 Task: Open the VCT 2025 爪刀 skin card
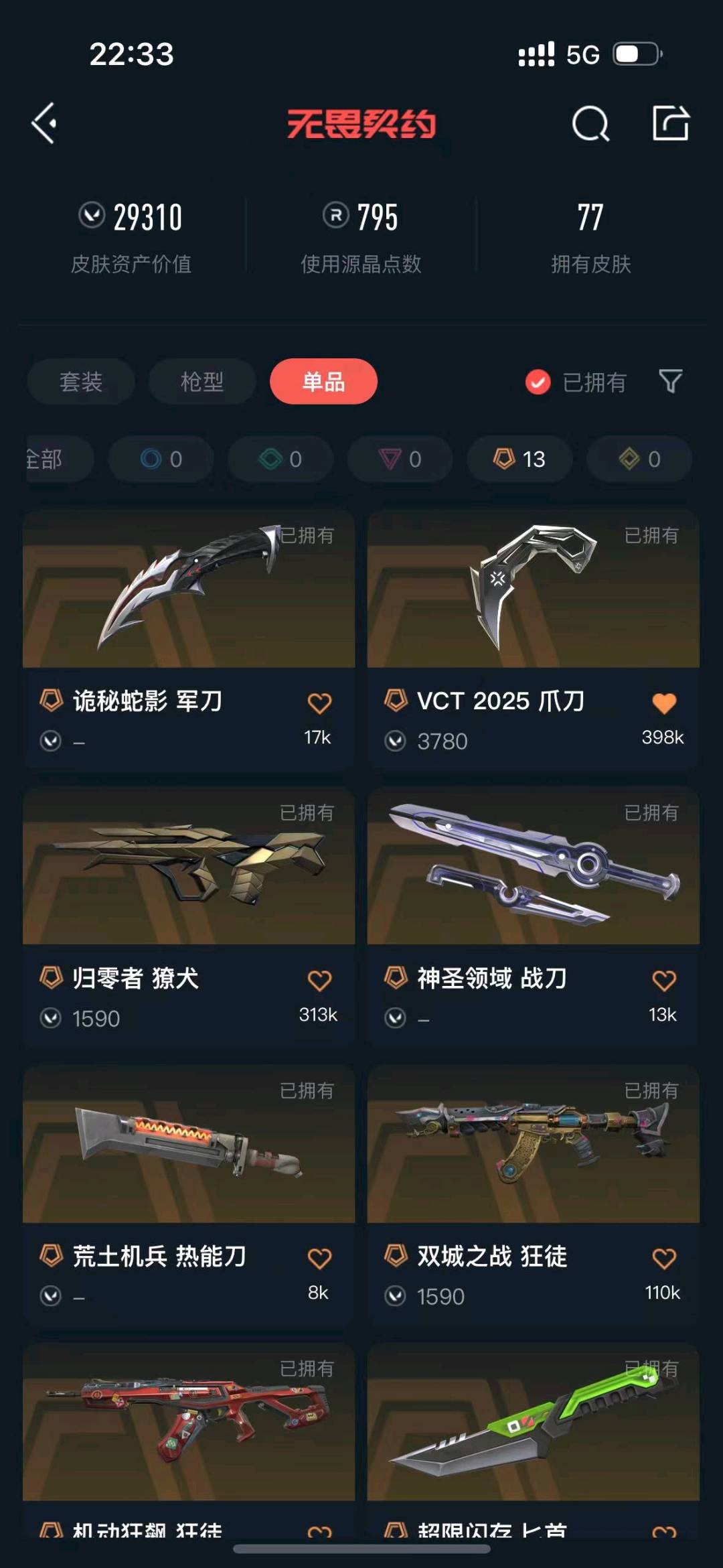(533, 591)
